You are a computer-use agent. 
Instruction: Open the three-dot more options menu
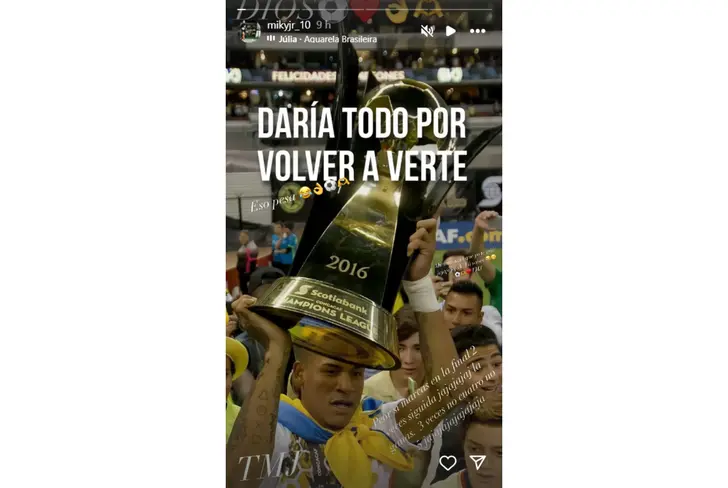[x=477, y=31]
